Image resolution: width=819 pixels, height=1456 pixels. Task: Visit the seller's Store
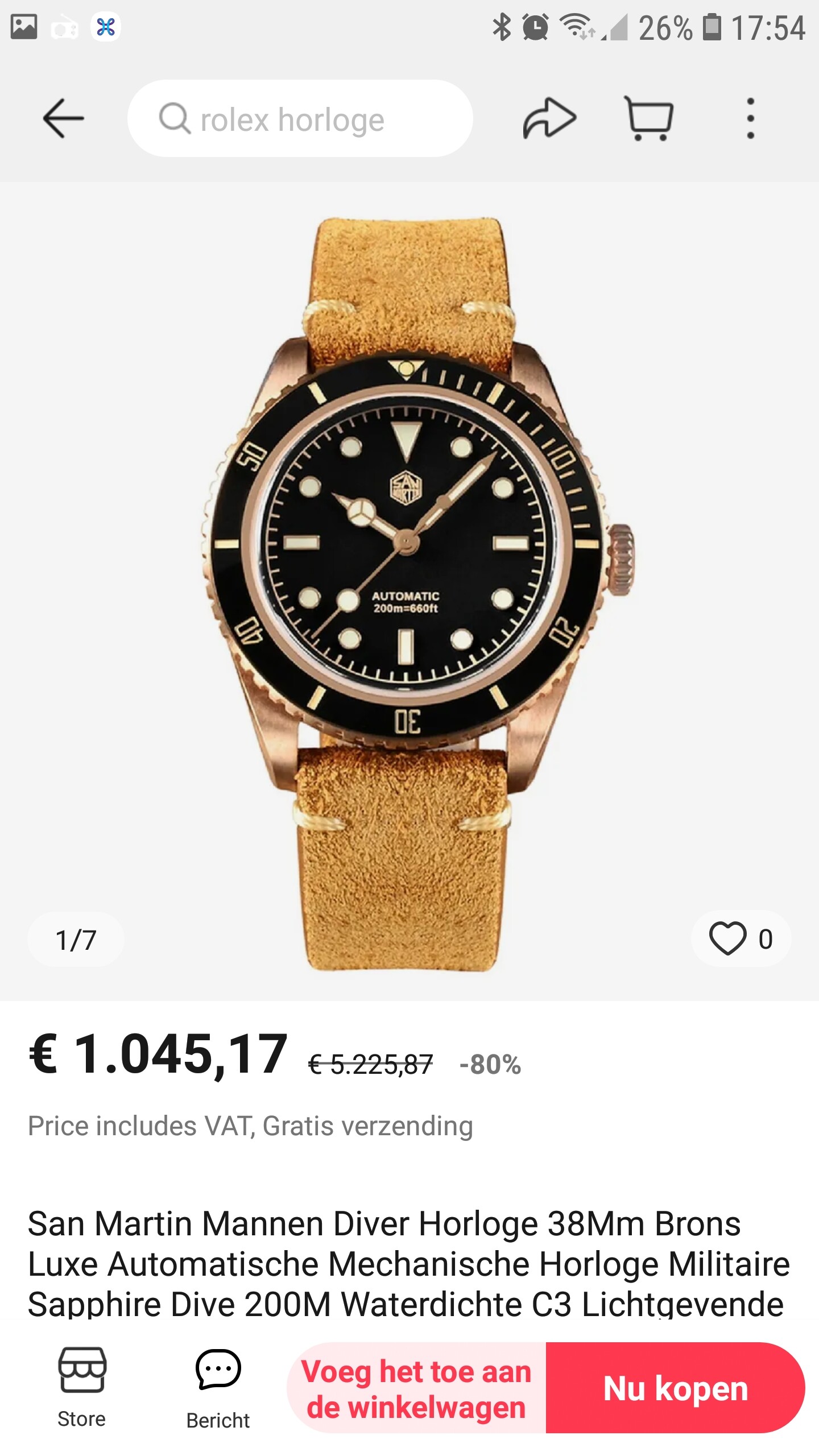coord(82,1388)
